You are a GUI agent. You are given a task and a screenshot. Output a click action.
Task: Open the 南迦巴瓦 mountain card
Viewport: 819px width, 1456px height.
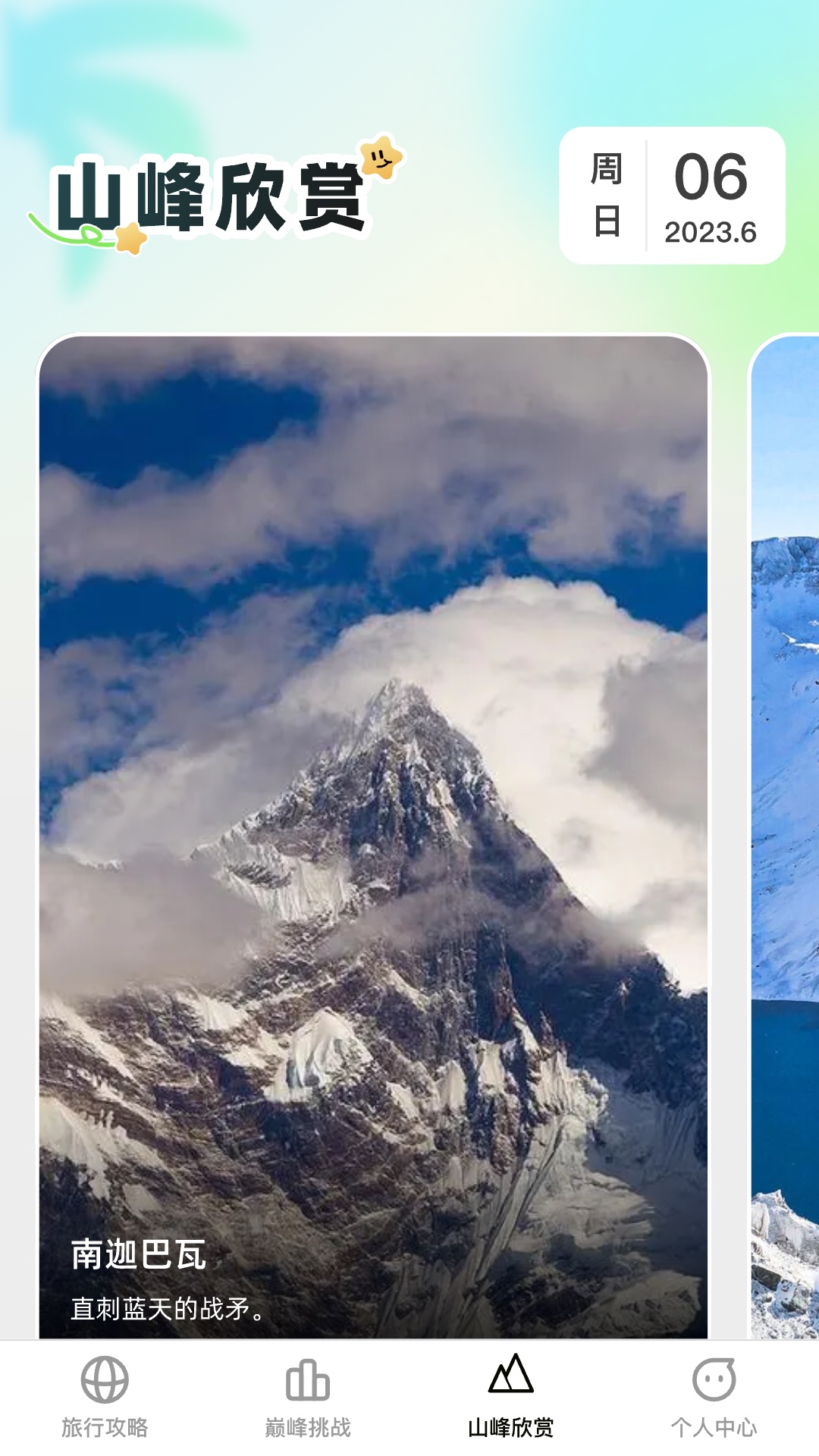[373, 834]
